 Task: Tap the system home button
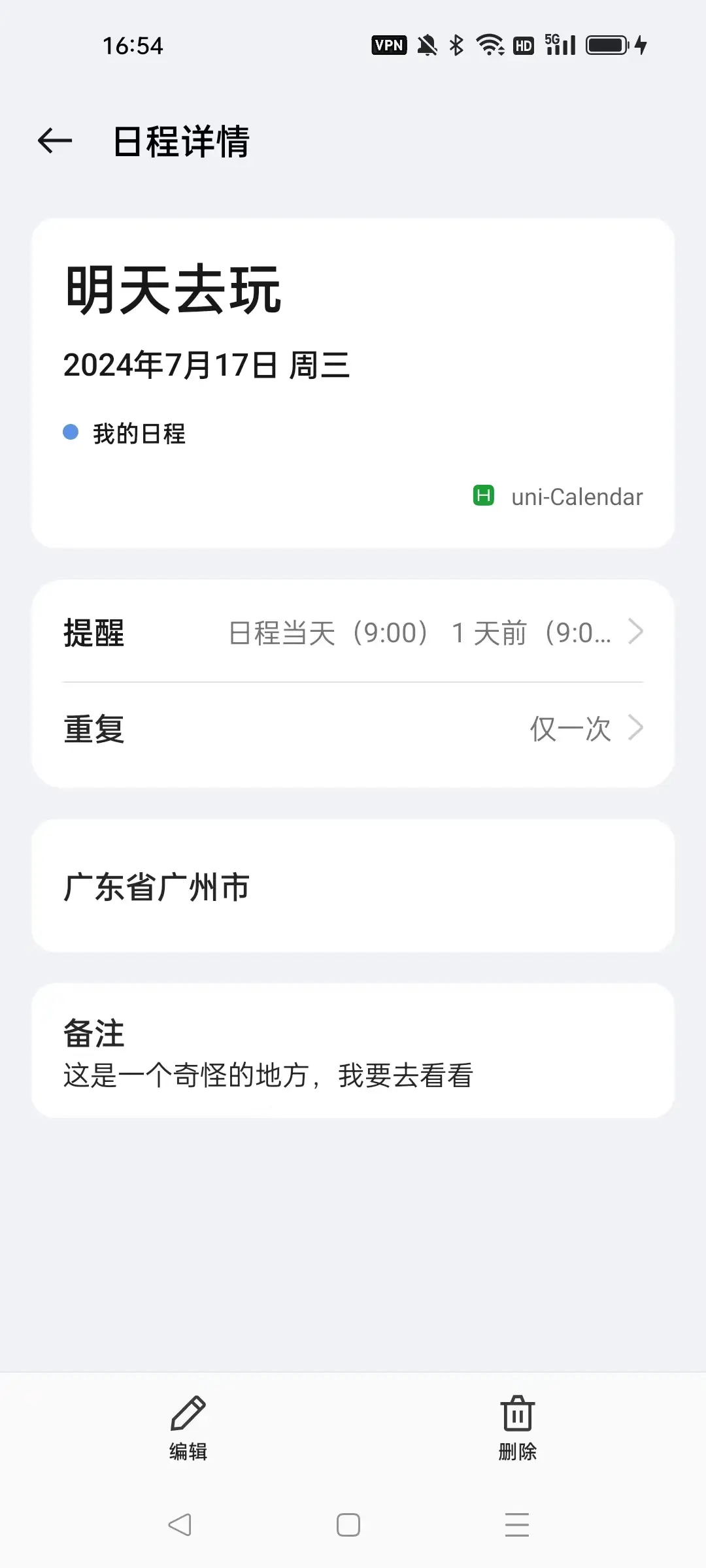click(x=348, y=1525)
